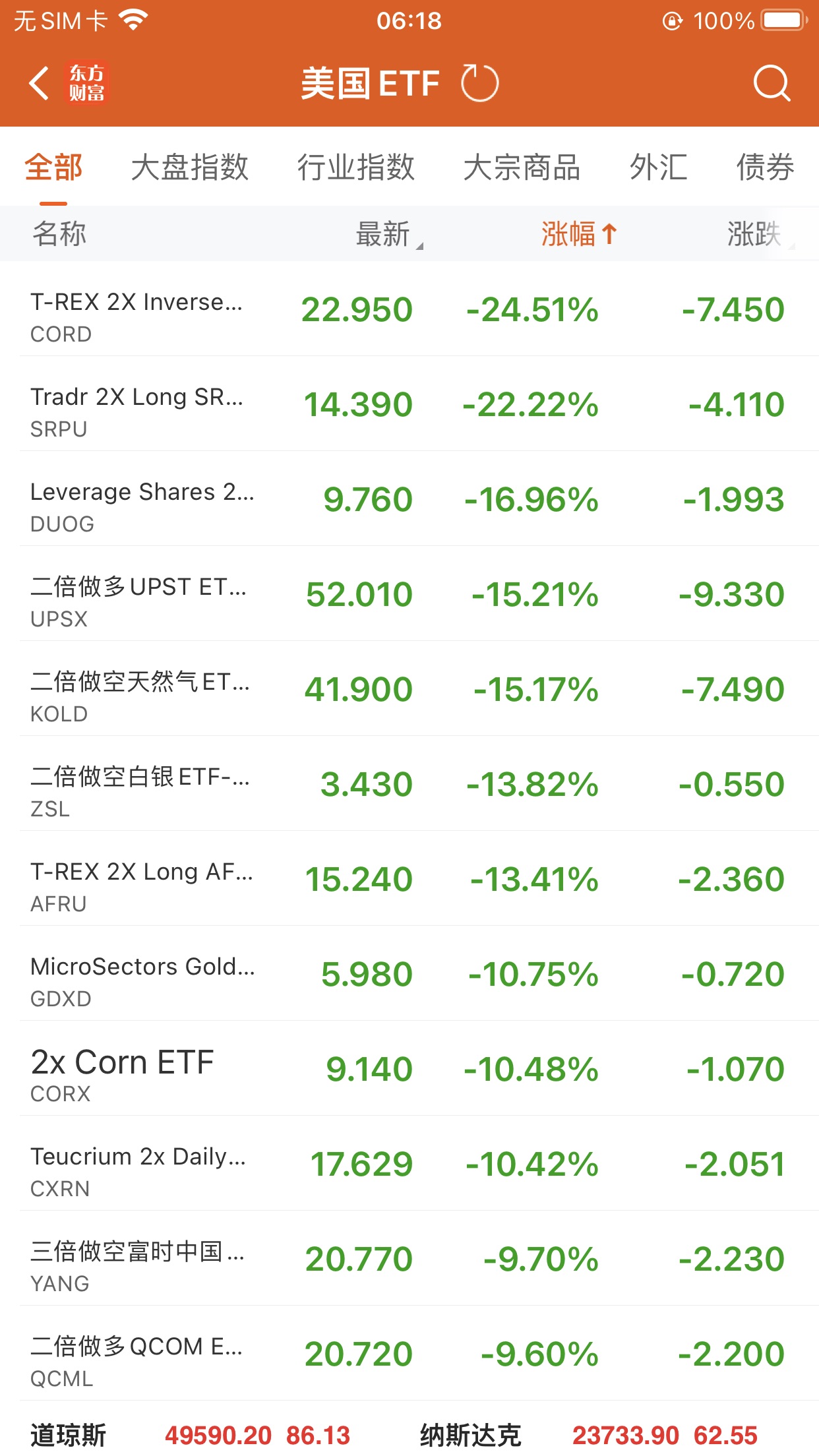This screenshot has height=1456, width=819.
Task: Open the 外汇 tab
Action: point(658,167)
